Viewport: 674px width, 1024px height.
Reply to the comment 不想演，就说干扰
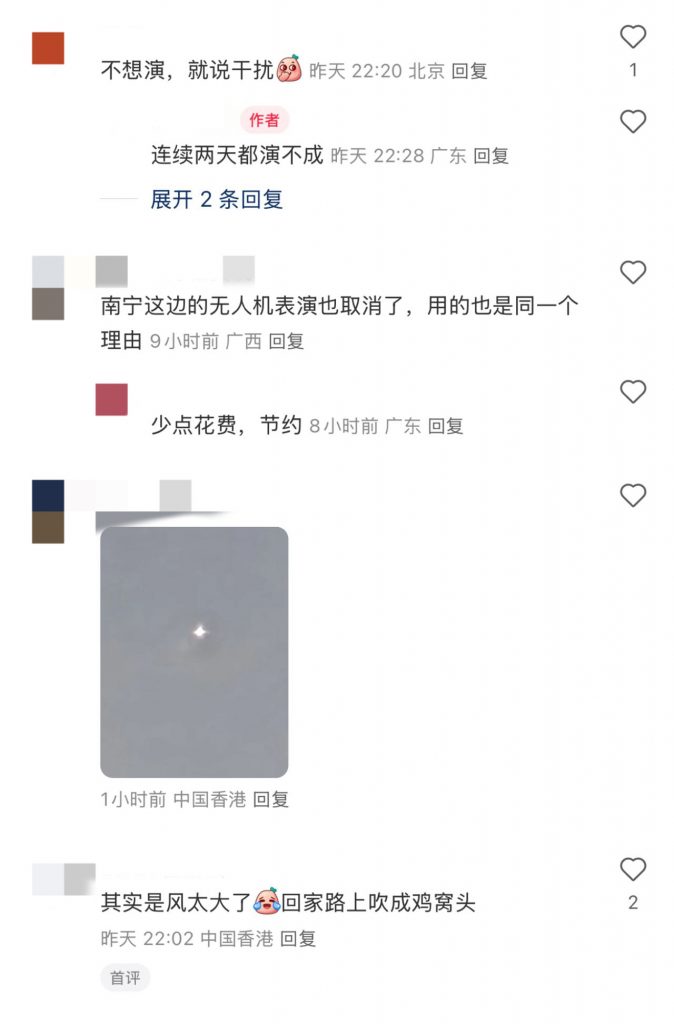469,71
